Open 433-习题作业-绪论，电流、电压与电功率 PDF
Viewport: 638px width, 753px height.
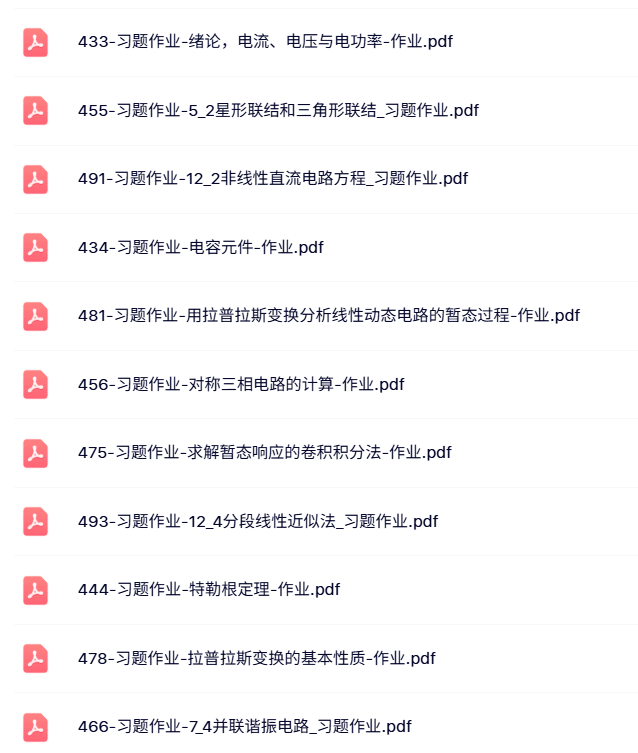pos(265,42)
